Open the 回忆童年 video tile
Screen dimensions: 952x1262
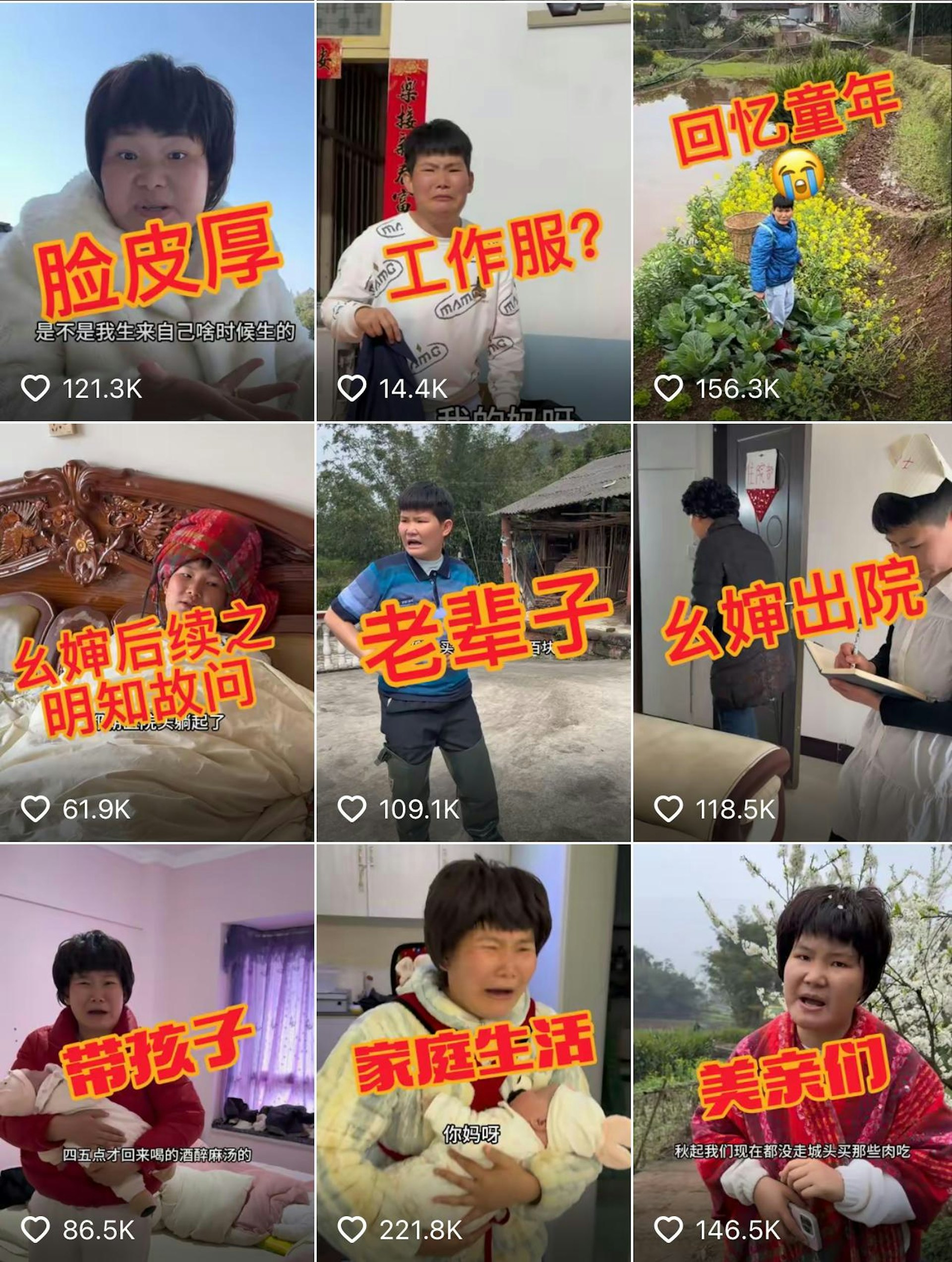(x=792, y=211)
